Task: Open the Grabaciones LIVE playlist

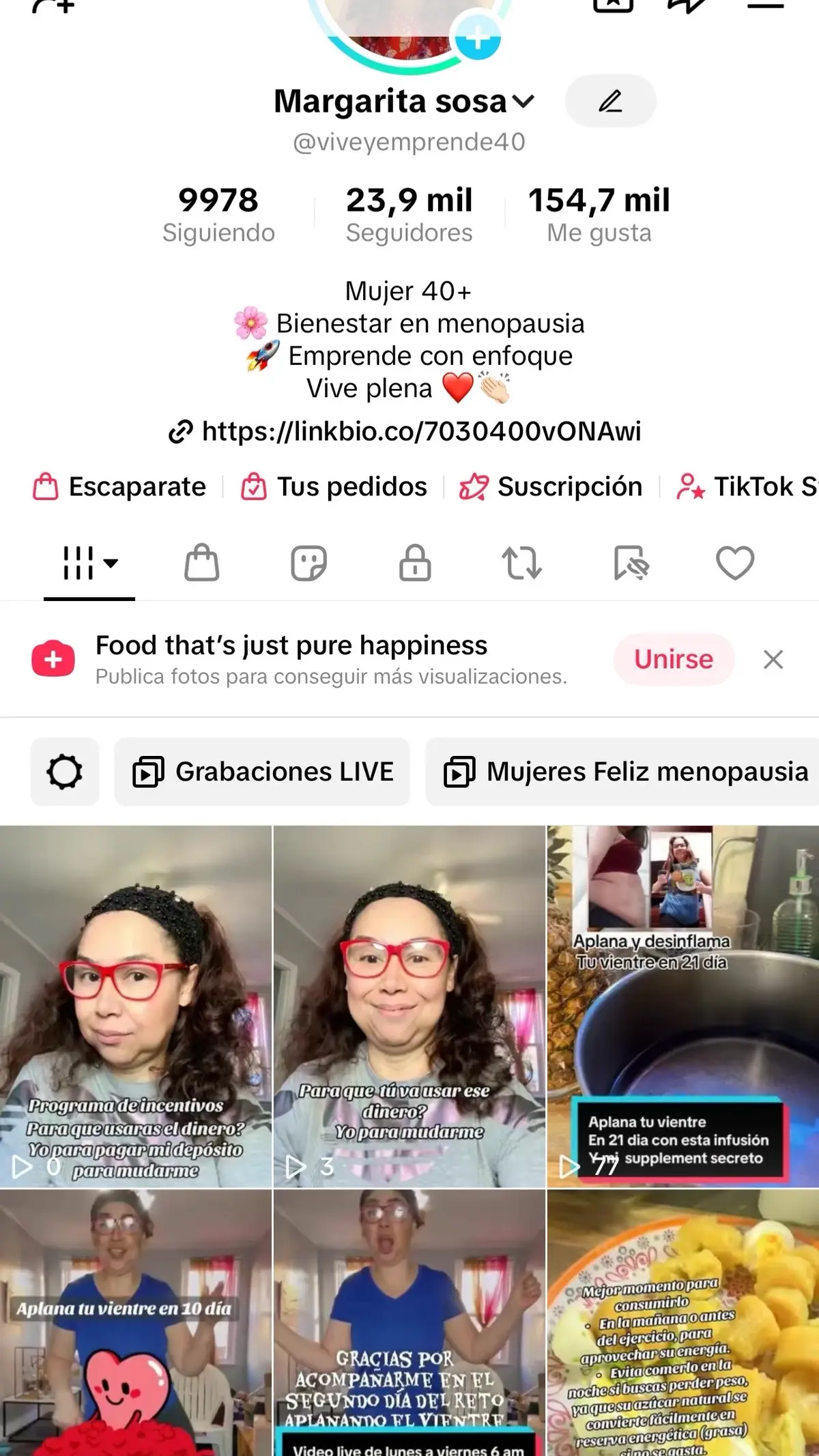Action: tap(263, 772)
